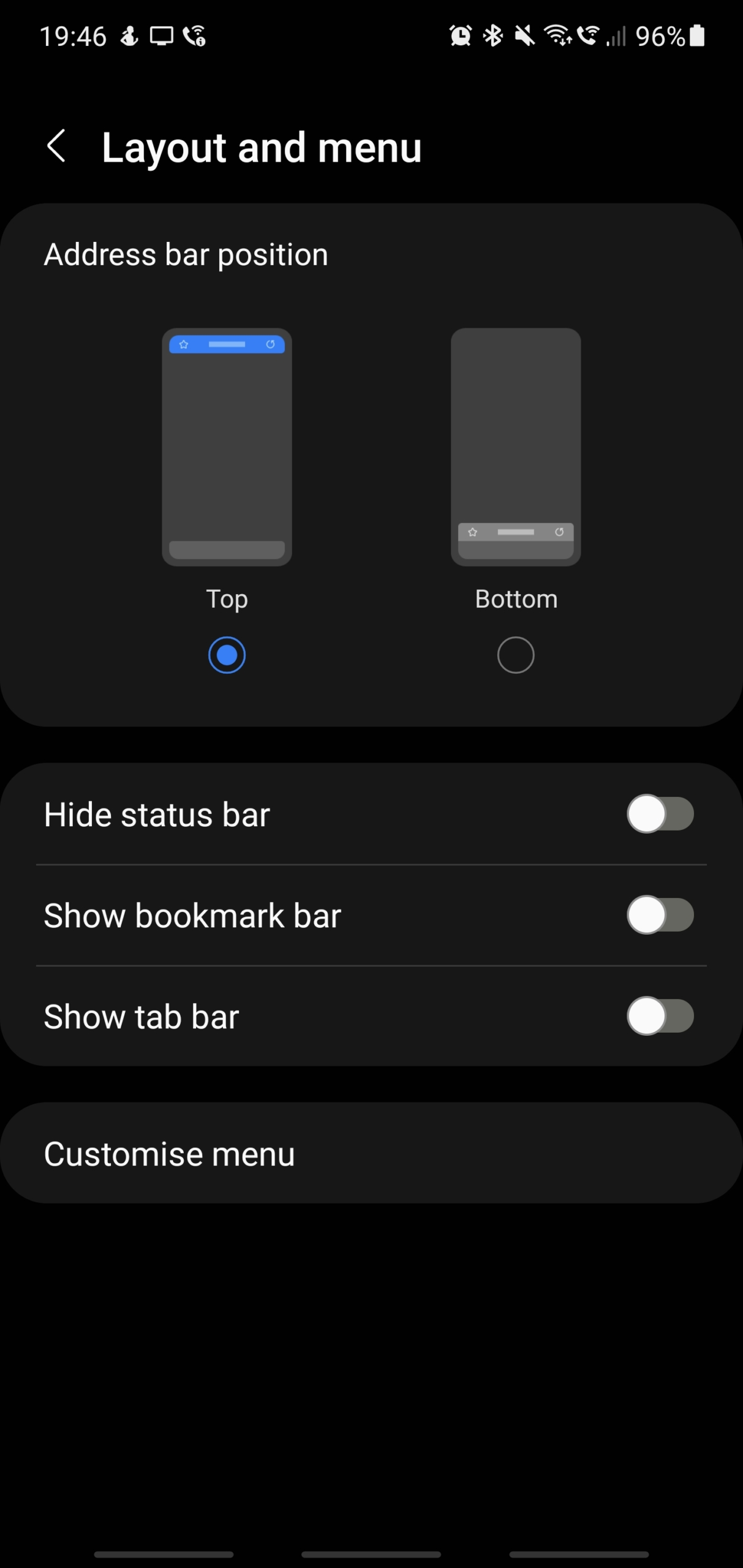Tap the Address bar position section header
This screenshot has height=1568, width=743.
[x=186, y=254]
